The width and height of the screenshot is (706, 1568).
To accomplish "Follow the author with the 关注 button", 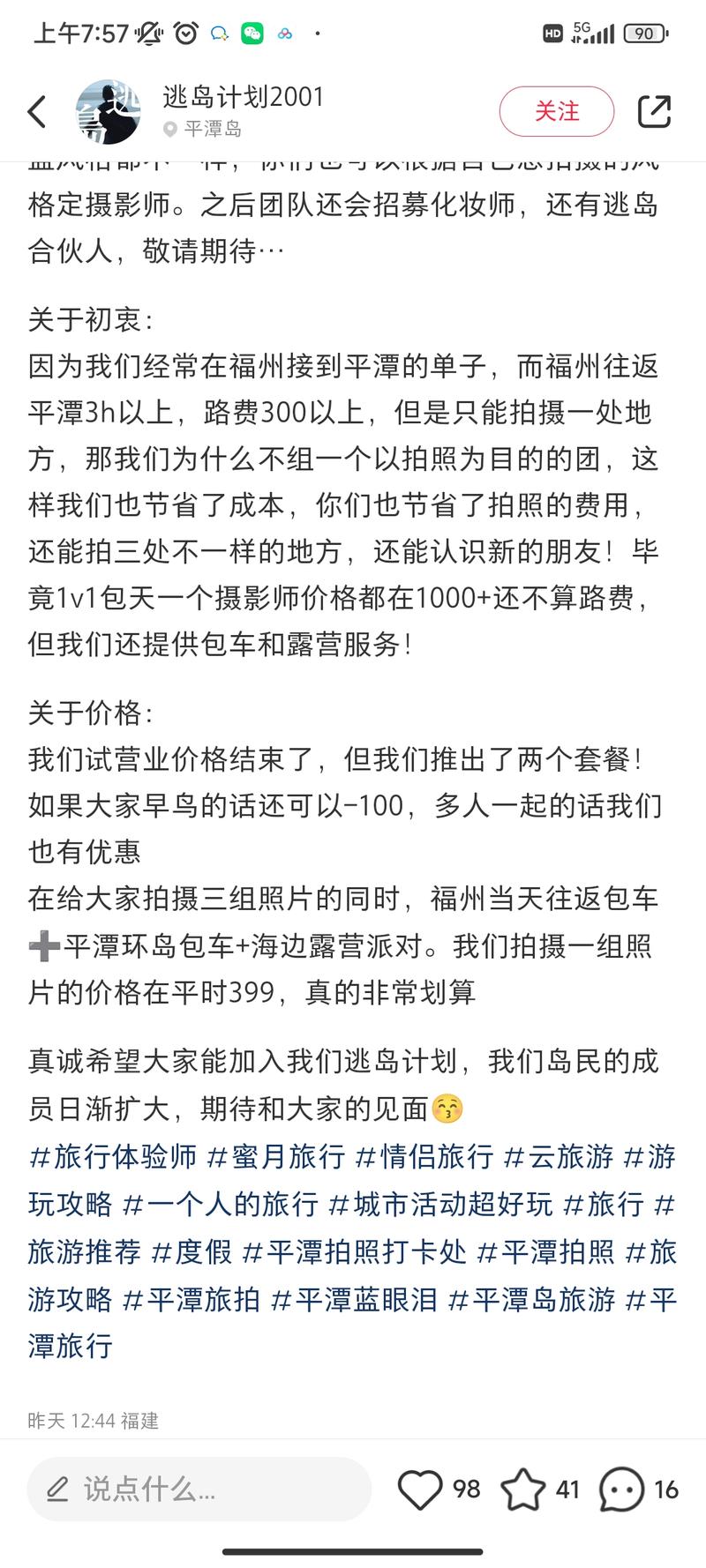I will [556, 112].
